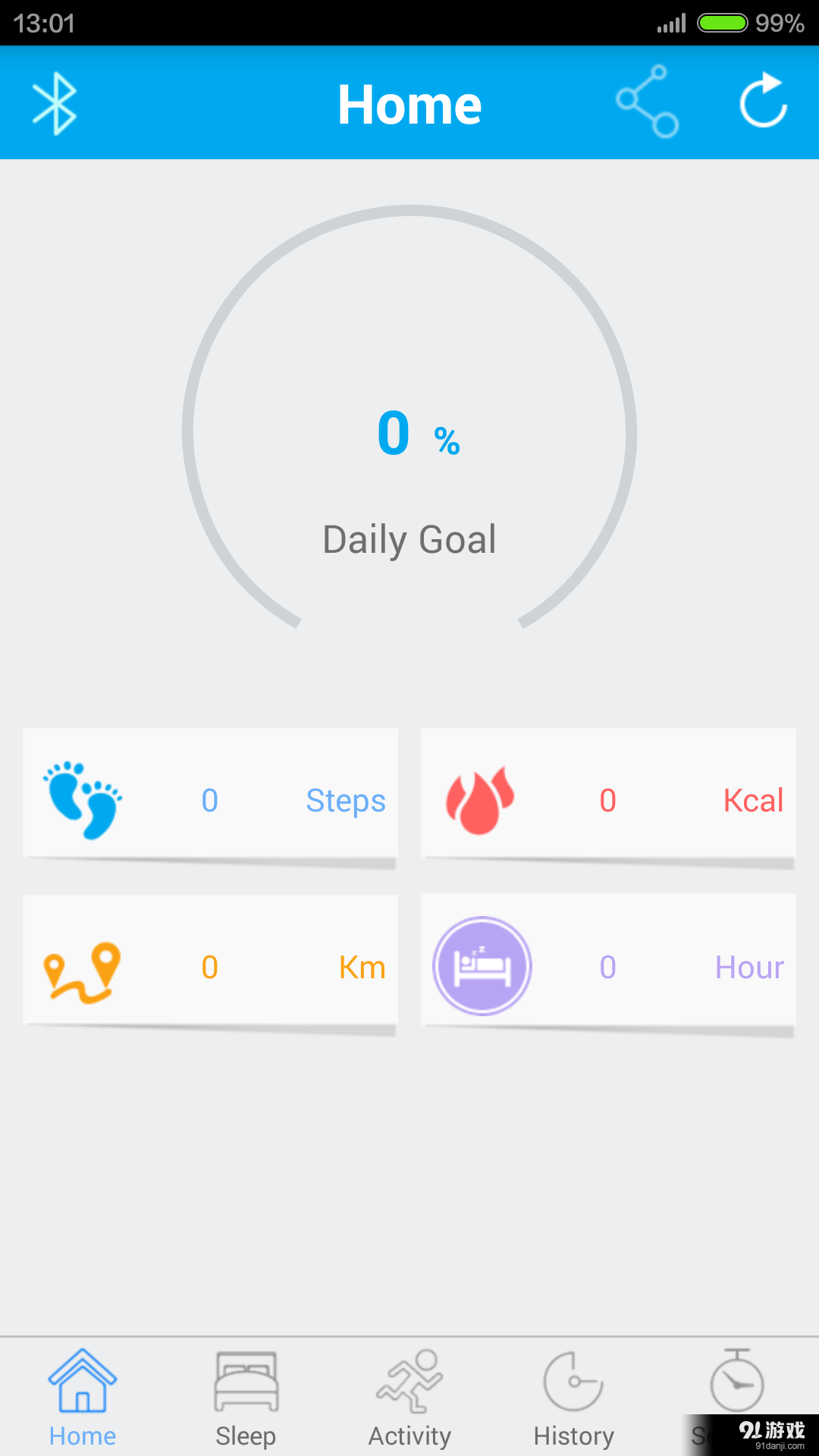The width and height of the screenshot is (819, 1456).
Task: Tap the Daily Goal progress circle
Action: (x=409, y=432)
